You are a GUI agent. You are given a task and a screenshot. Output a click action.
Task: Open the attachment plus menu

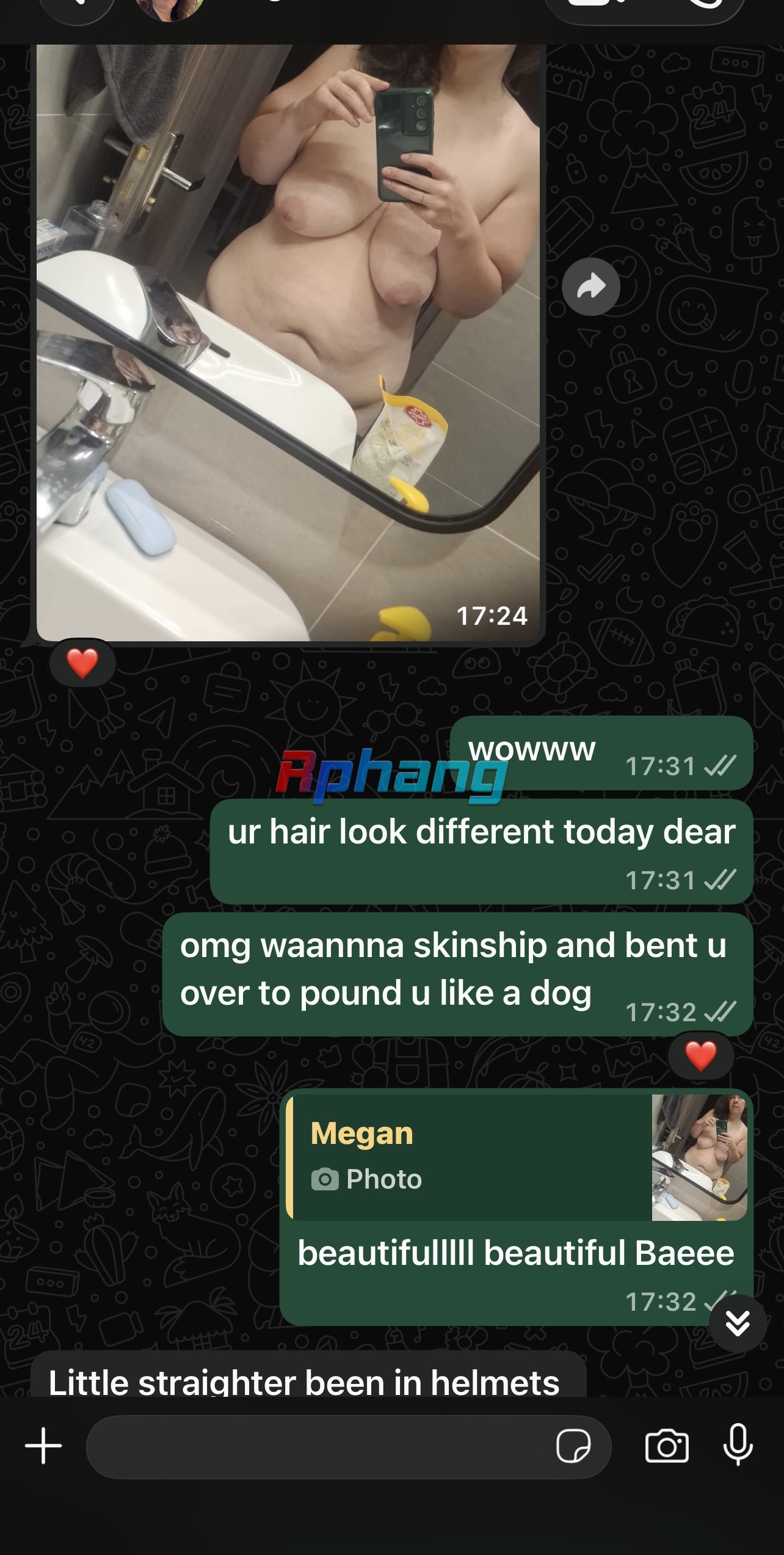(x=43, y=1446)
